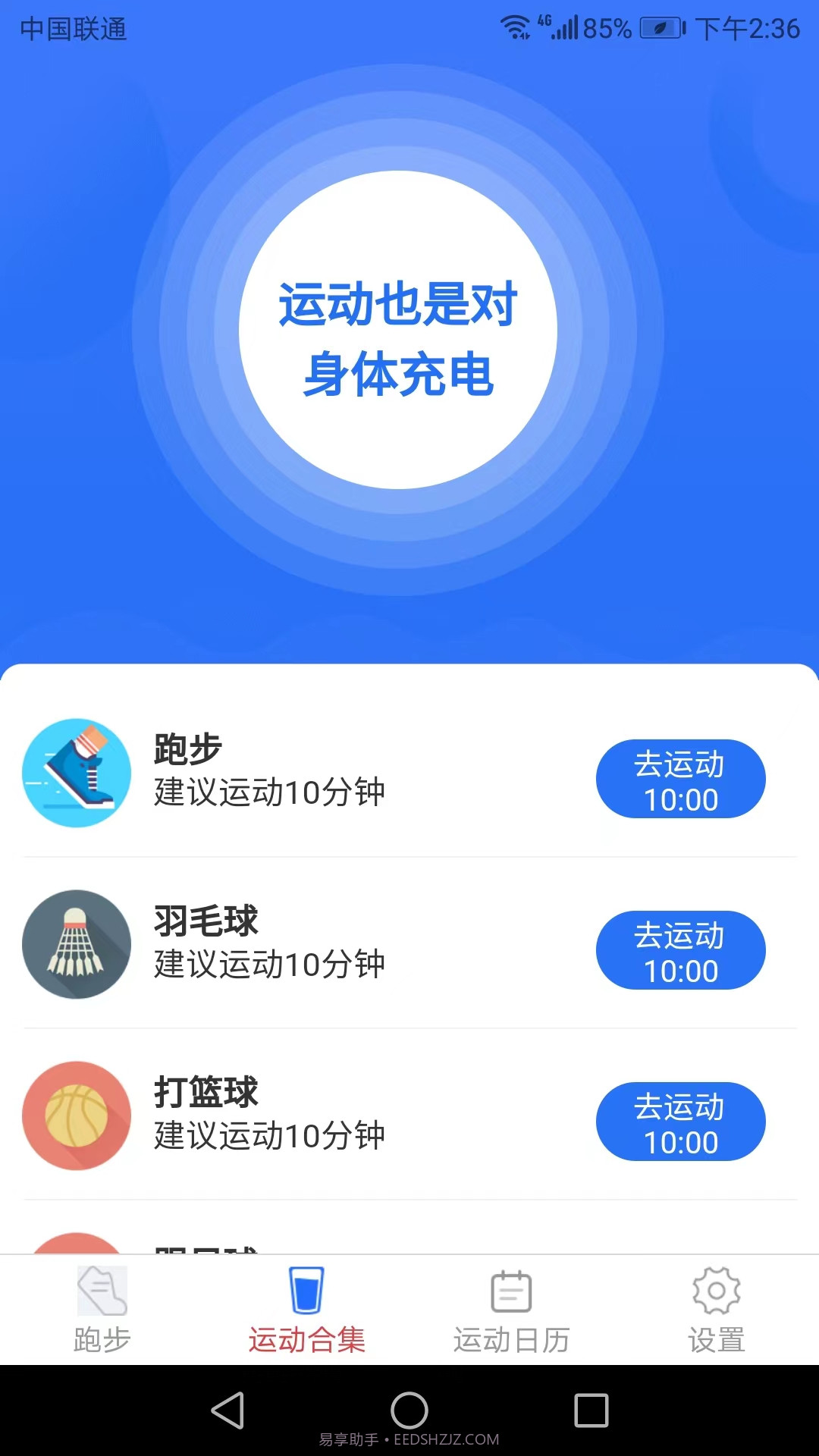
Task: Click the 建议运动10分钟 text under 打篮球
Action: tap(269, 1135)
